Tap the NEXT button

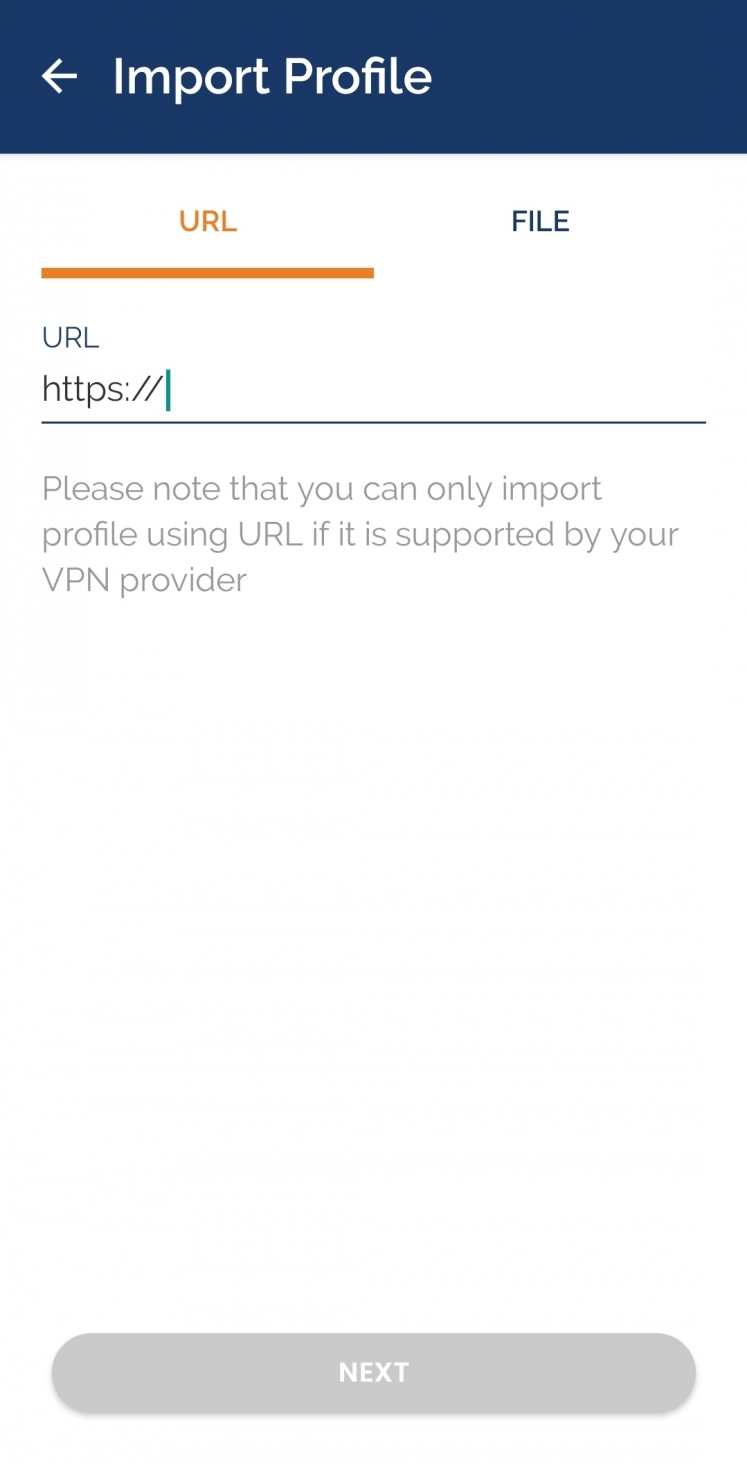pos(373,1372)
